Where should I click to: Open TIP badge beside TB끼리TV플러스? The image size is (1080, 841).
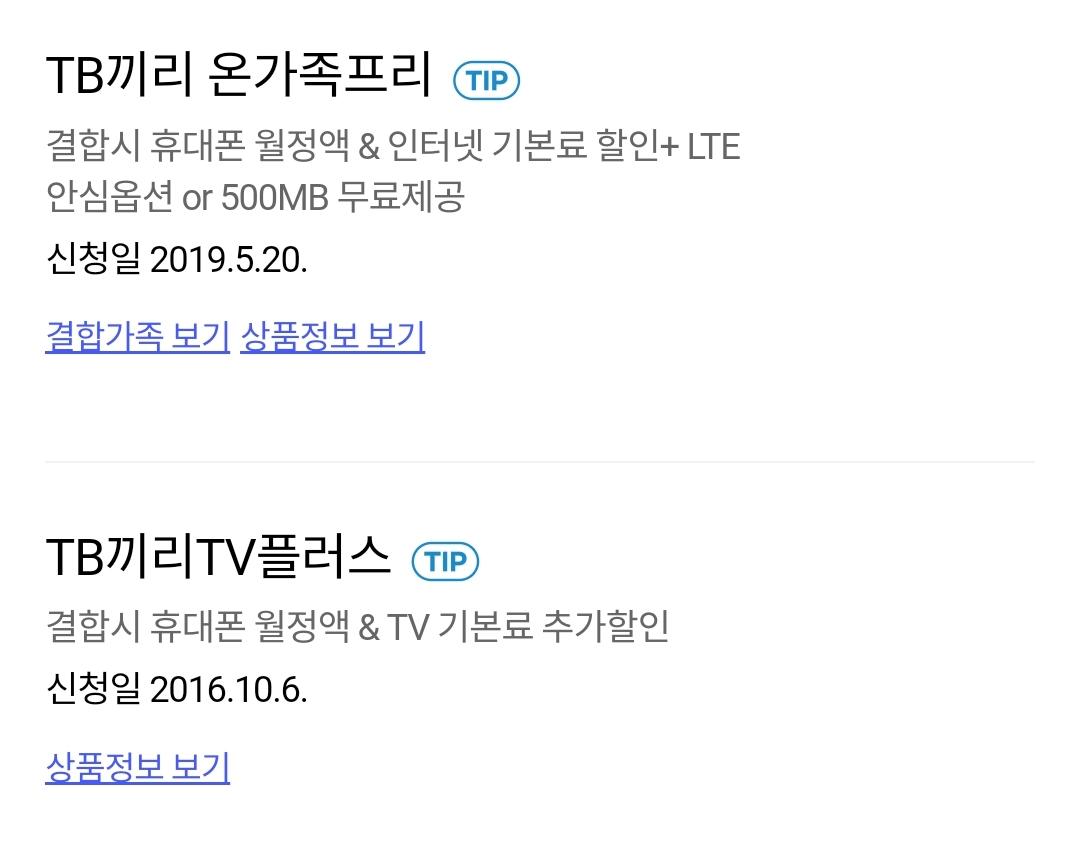446,562
